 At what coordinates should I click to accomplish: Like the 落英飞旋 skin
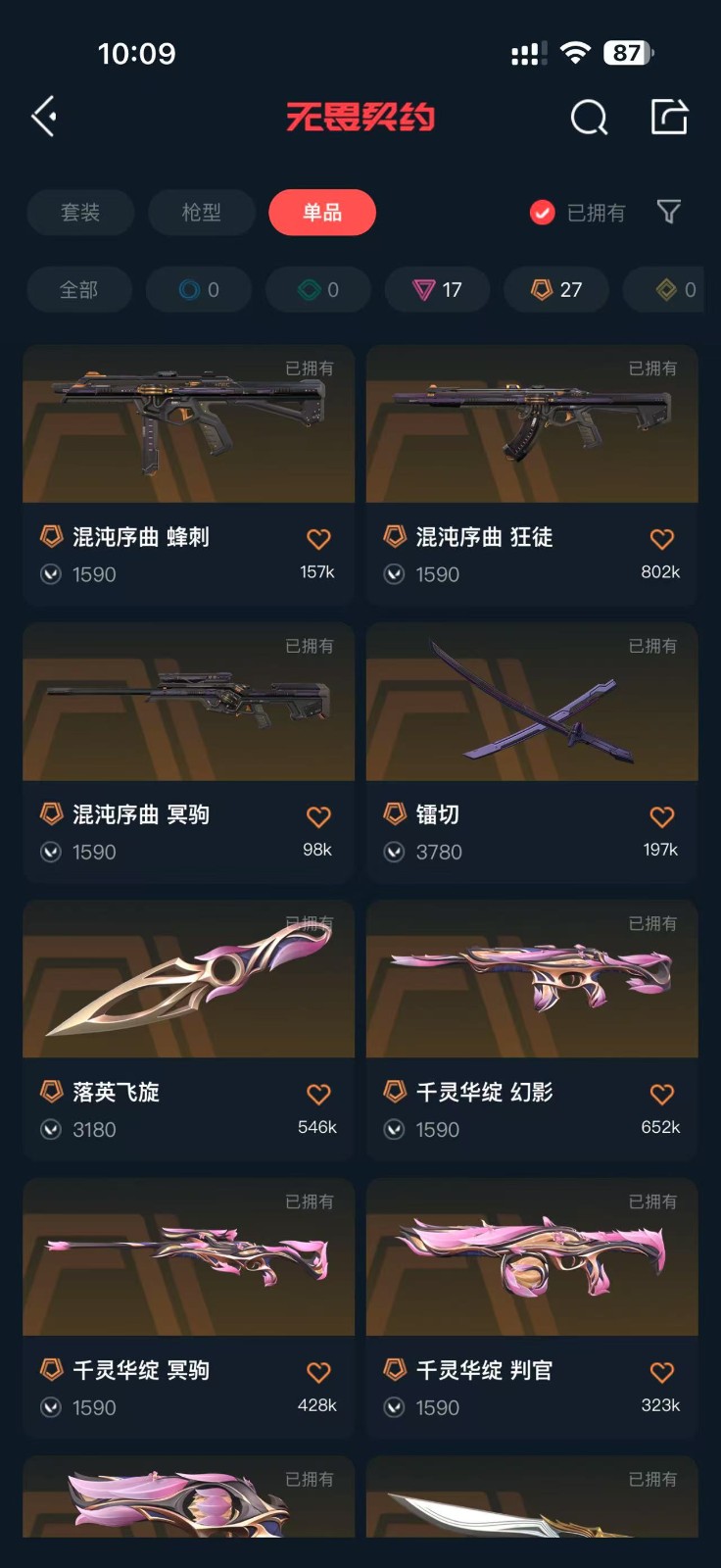pos(318,1094)
